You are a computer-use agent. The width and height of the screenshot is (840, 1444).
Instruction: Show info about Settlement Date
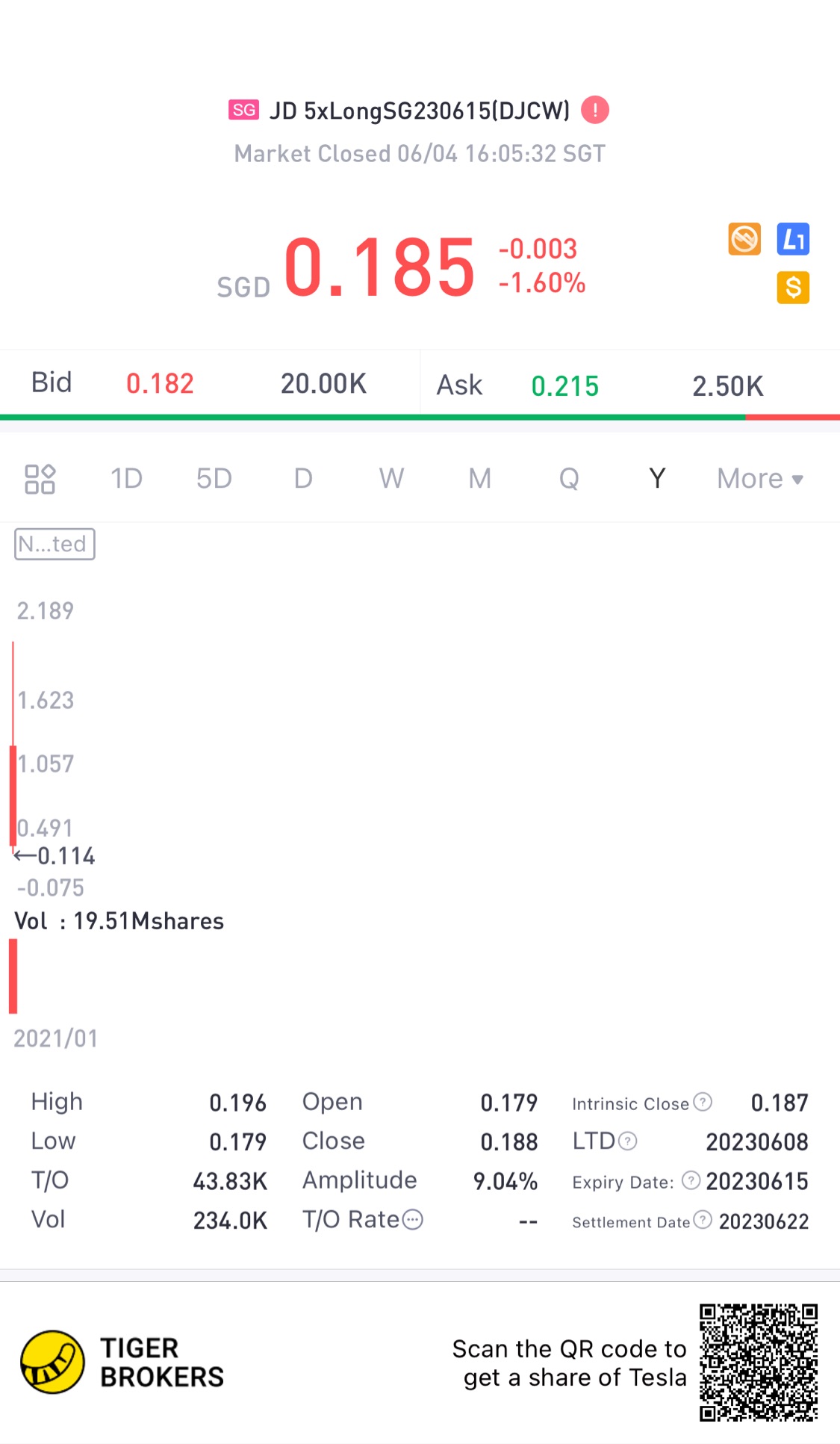(x=703, y=1220)
